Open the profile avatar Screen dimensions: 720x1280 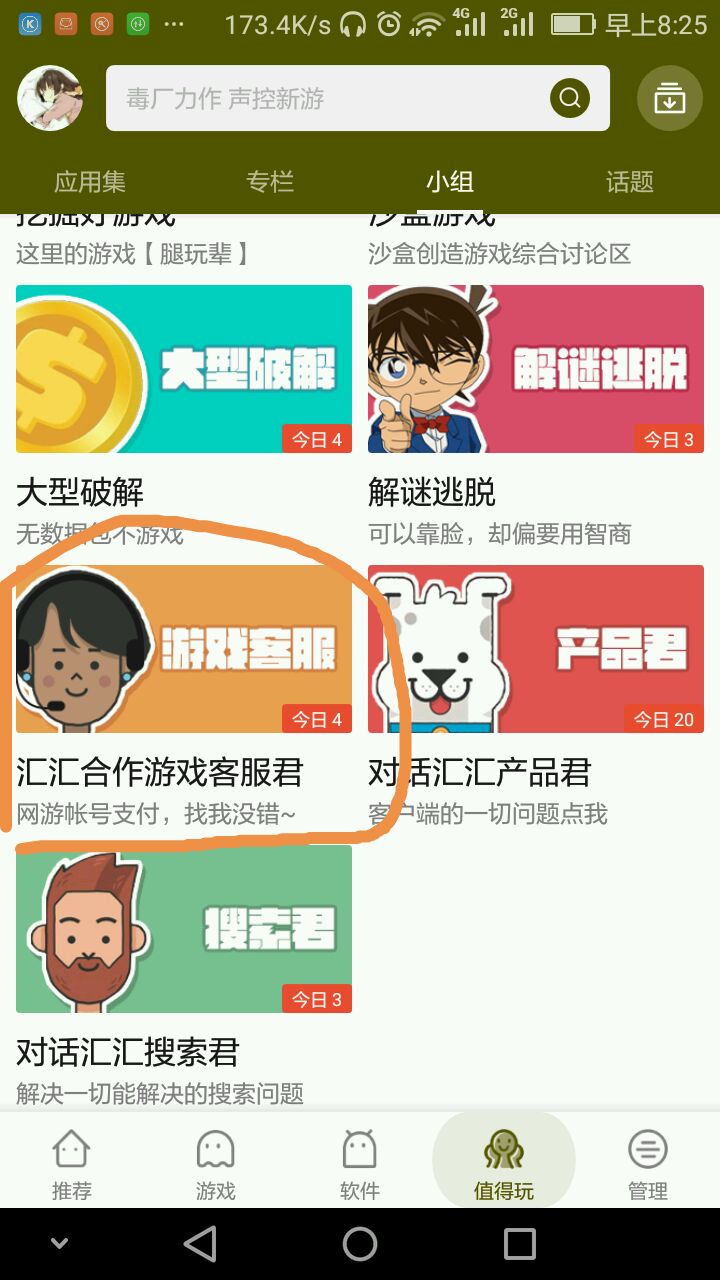[50, 98]
